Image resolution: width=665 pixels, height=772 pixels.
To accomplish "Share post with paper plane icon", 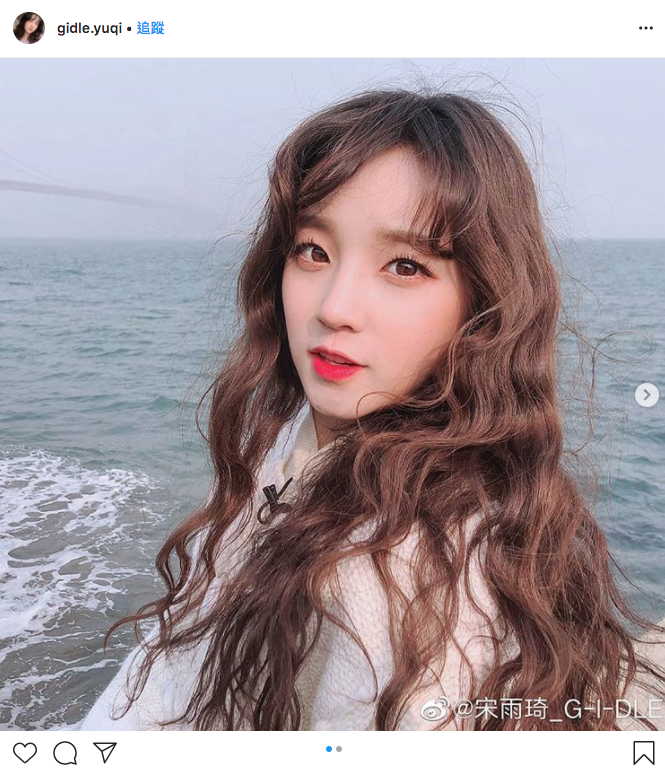I will coord(105,752).
